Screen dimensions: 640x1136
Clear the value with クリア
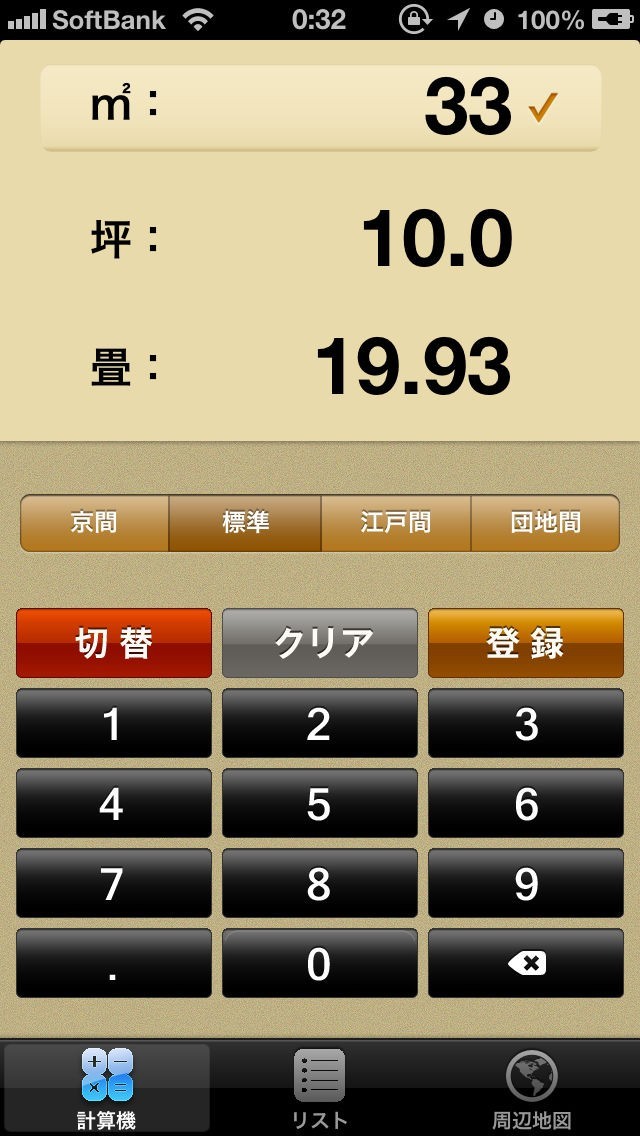(x=320, y=643)
